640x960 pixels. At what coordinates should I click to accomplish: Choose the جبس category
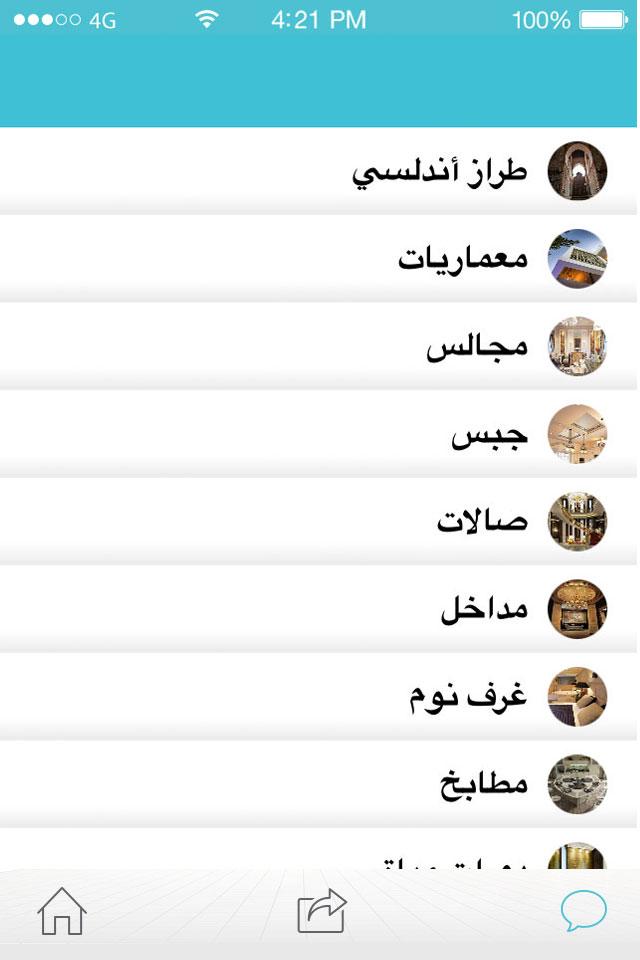(489, 435)
